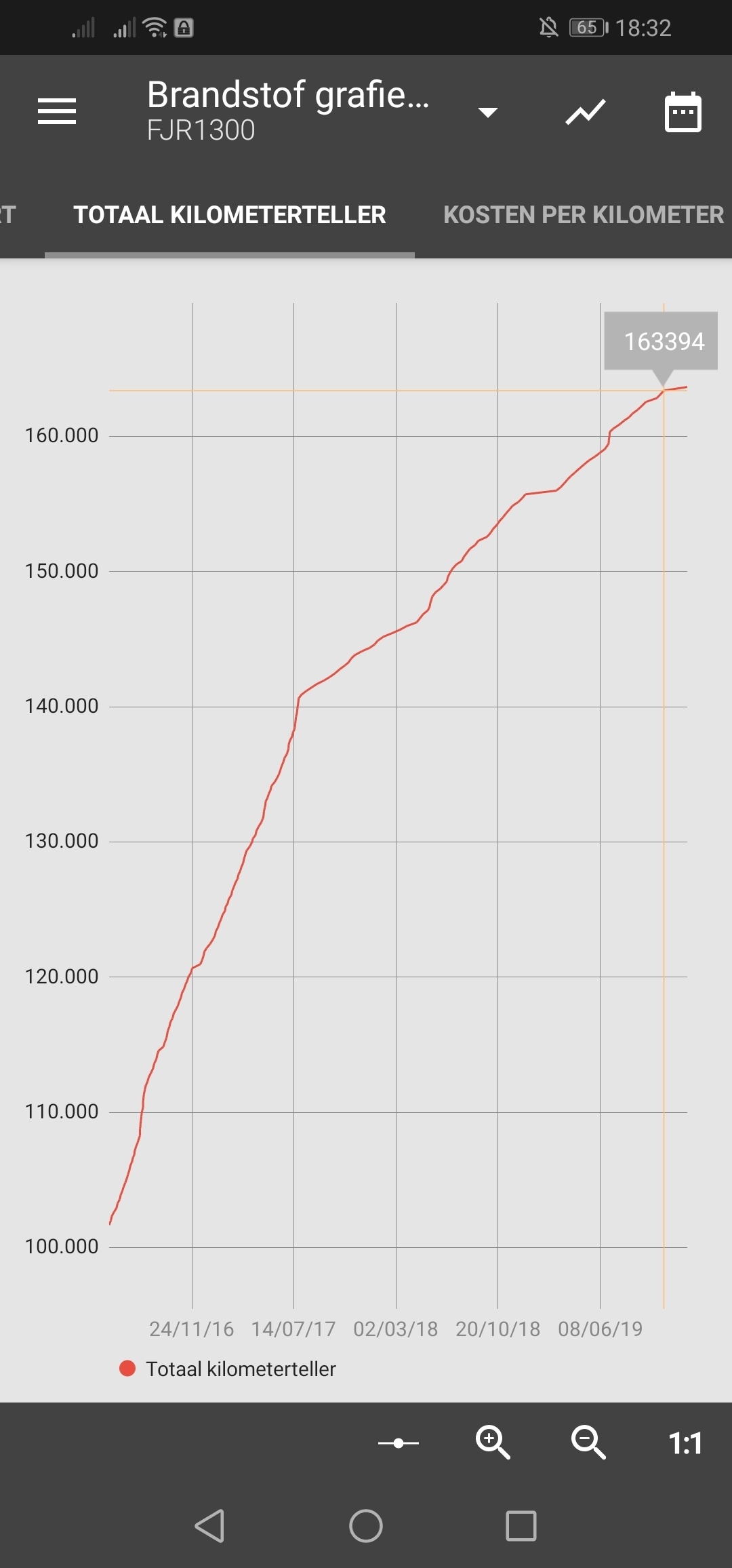The image size is (732, 1568).
Task: Return to the home screen
Action: click(366, 1526)
